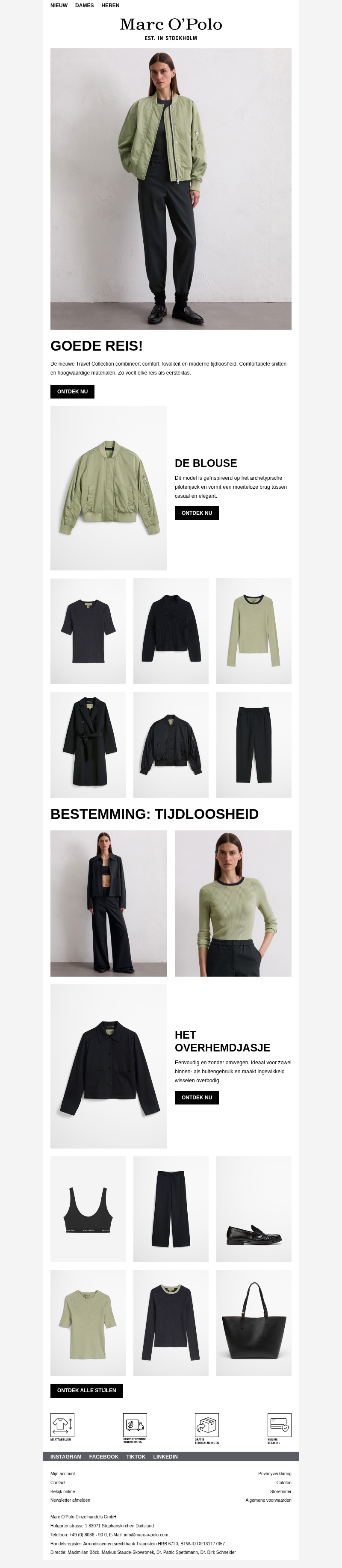The width and height of the screenshot is (342, 1568).
Task: Unsubscribe via Newsletter afmelden
Action: 70,1500
